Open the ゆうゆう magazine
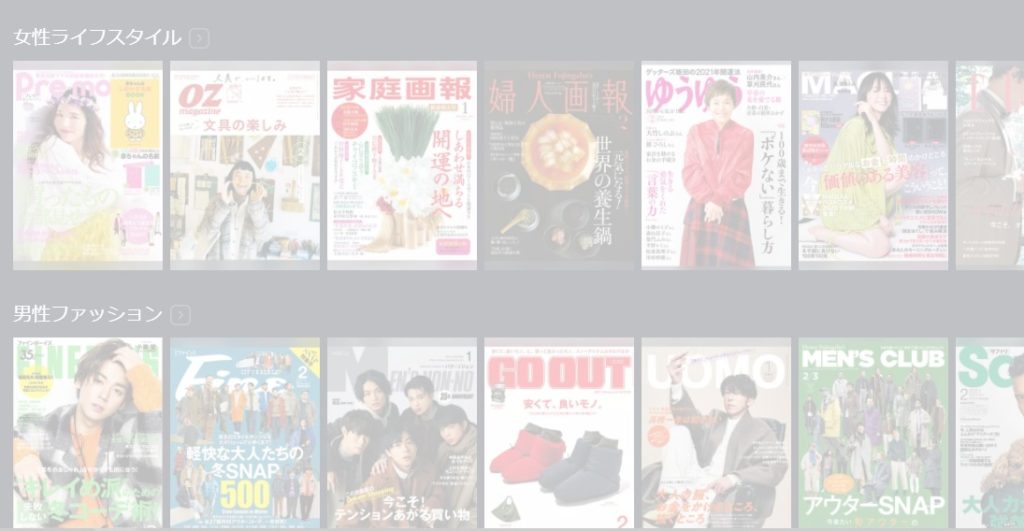Image resolution: width=1024 pixels, height=531 pixels. click(716, 165)
